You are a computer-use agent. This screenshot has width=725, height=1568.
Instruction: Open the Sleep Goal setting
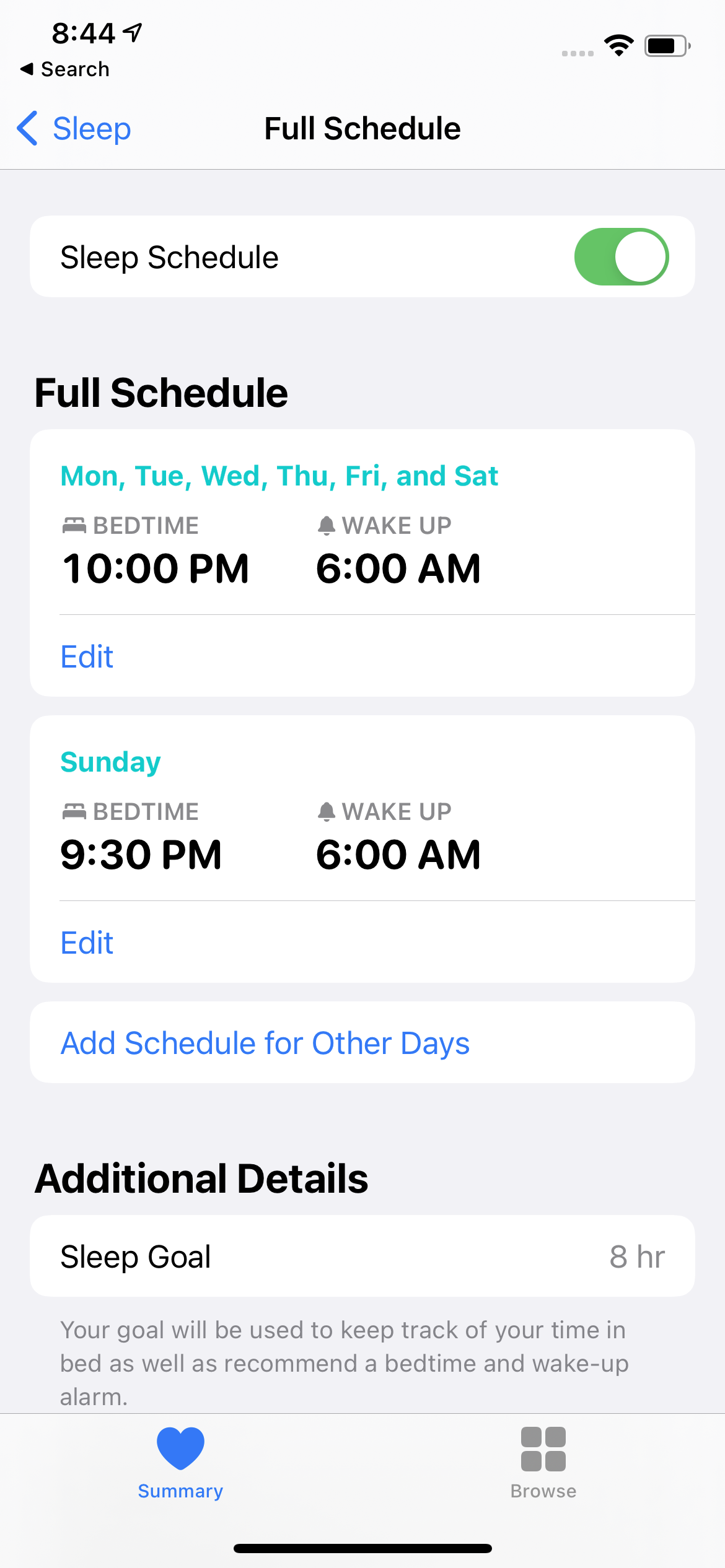coord(362,1257)
